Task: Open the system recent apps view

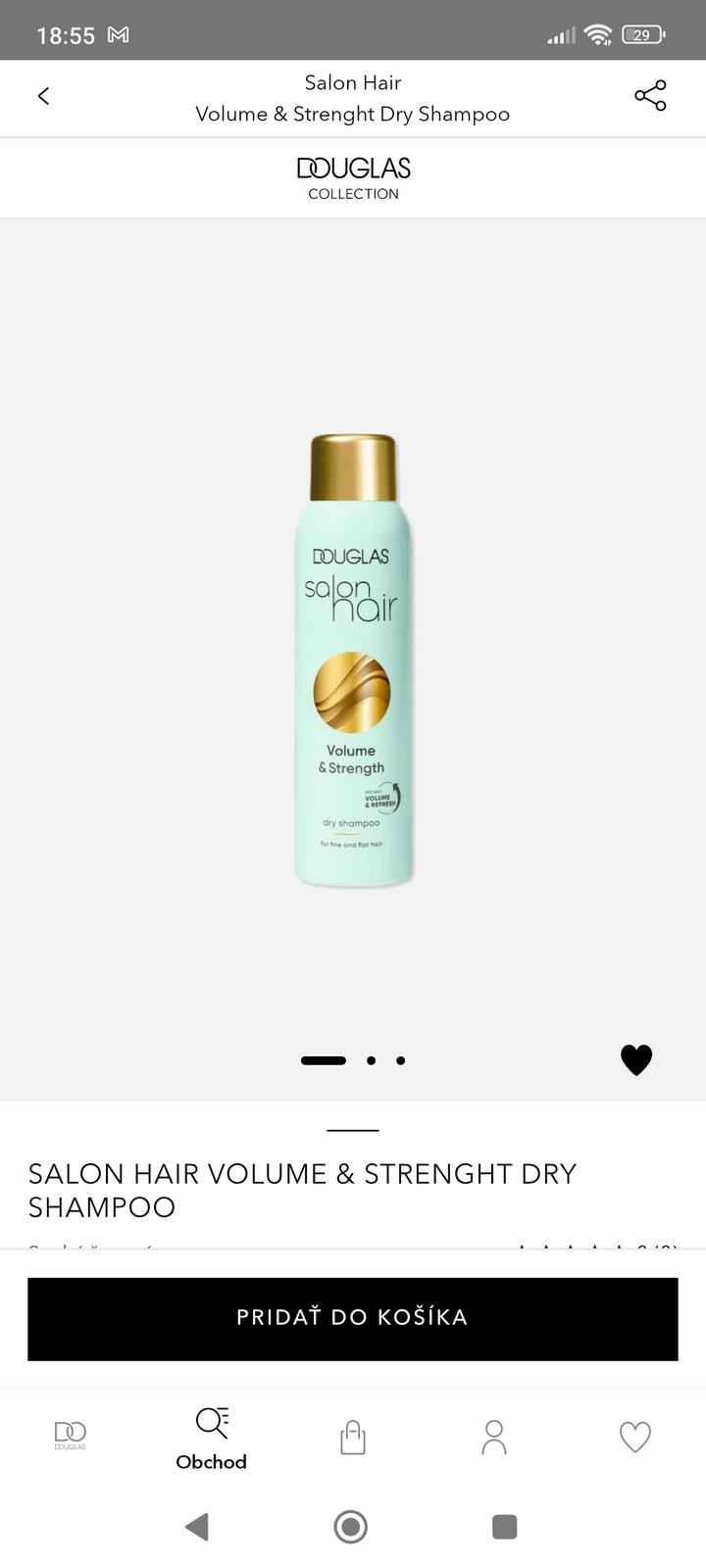Action: 504,1527
